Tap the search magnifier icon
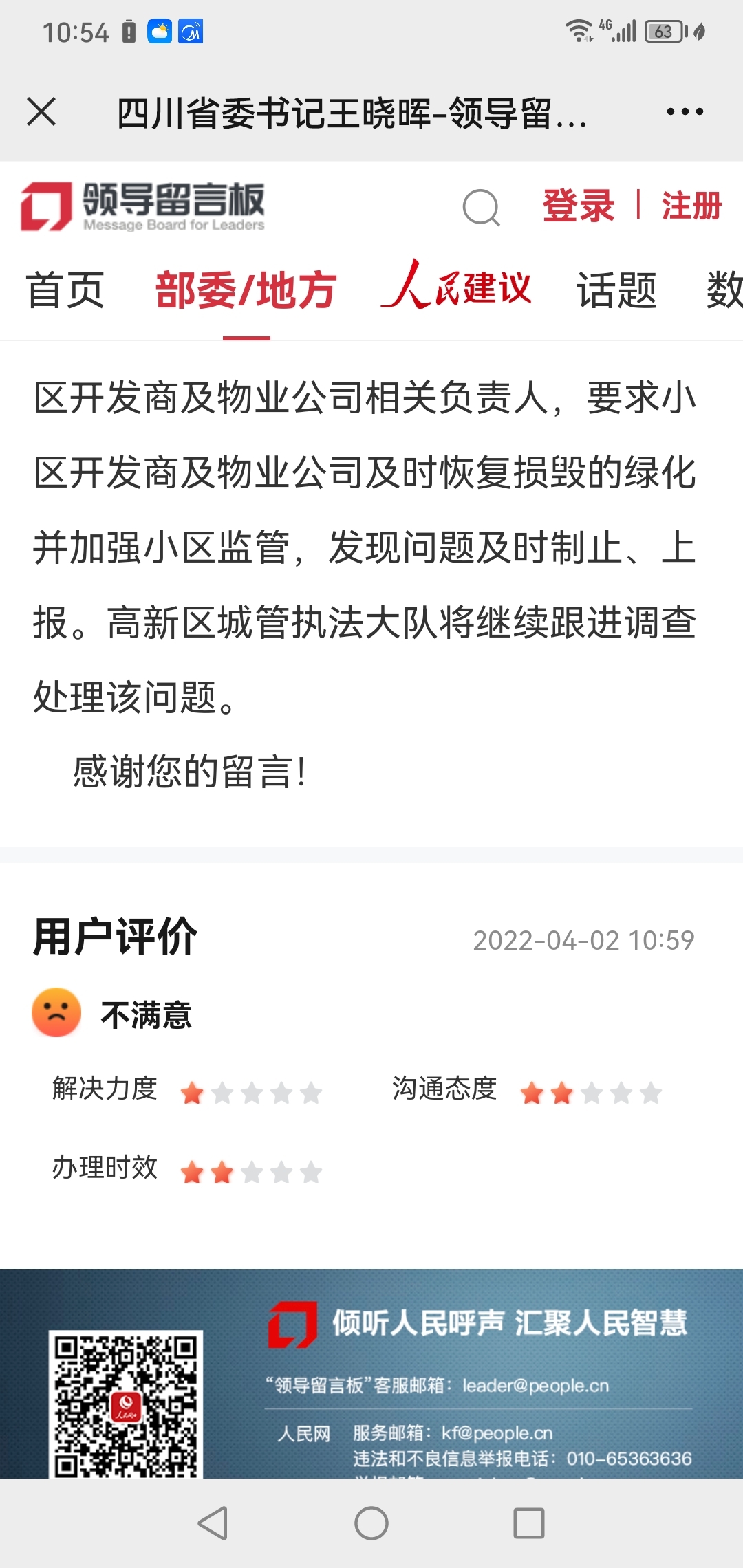This screenshot has width=743, height=1568. pyautogui.click(x=481, y=207)
